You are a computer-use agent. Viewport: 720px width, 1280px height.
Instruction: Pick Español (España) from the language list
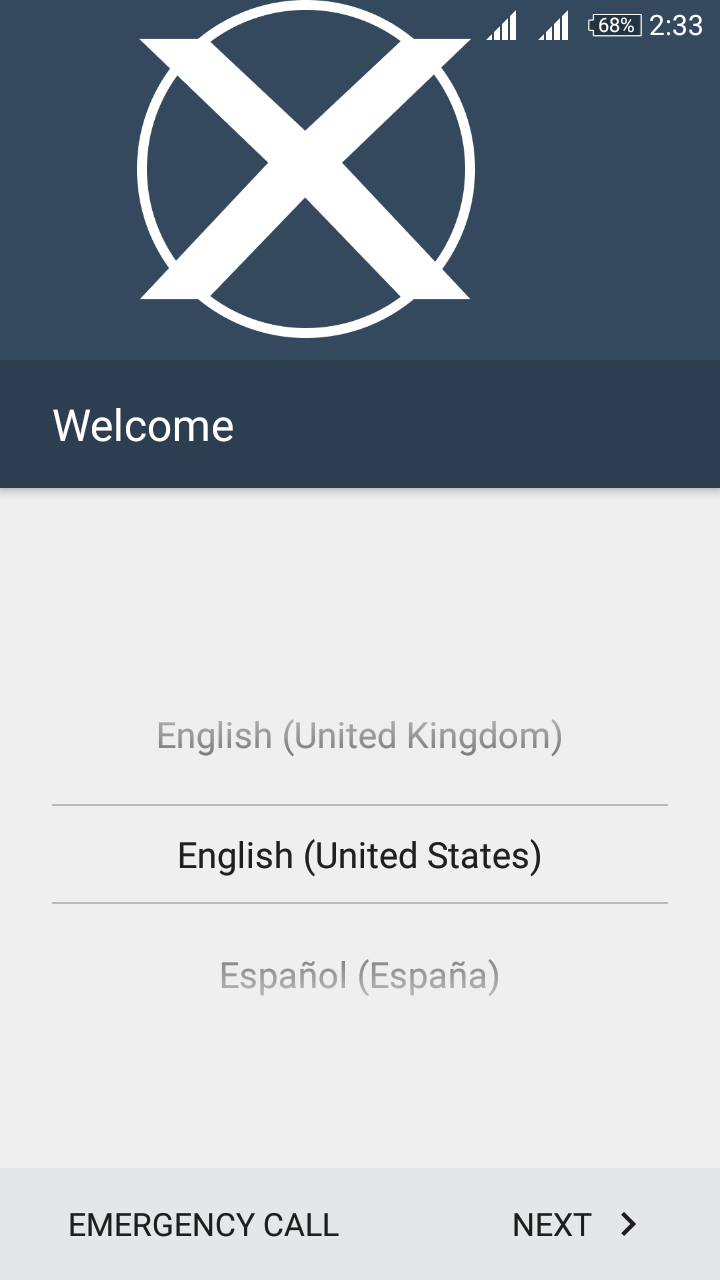coord(359,975)
